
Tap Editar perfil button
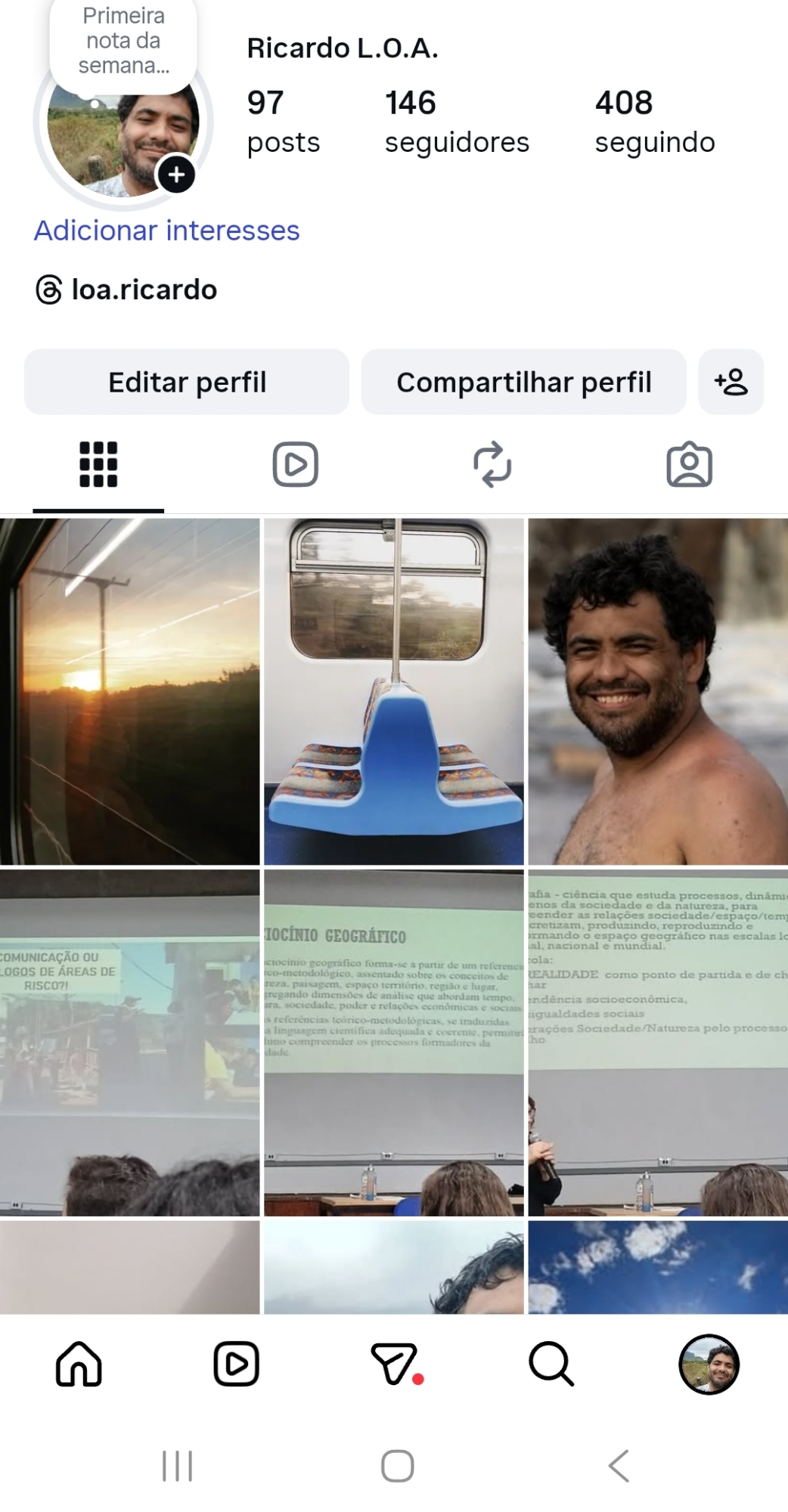point(187,382)
